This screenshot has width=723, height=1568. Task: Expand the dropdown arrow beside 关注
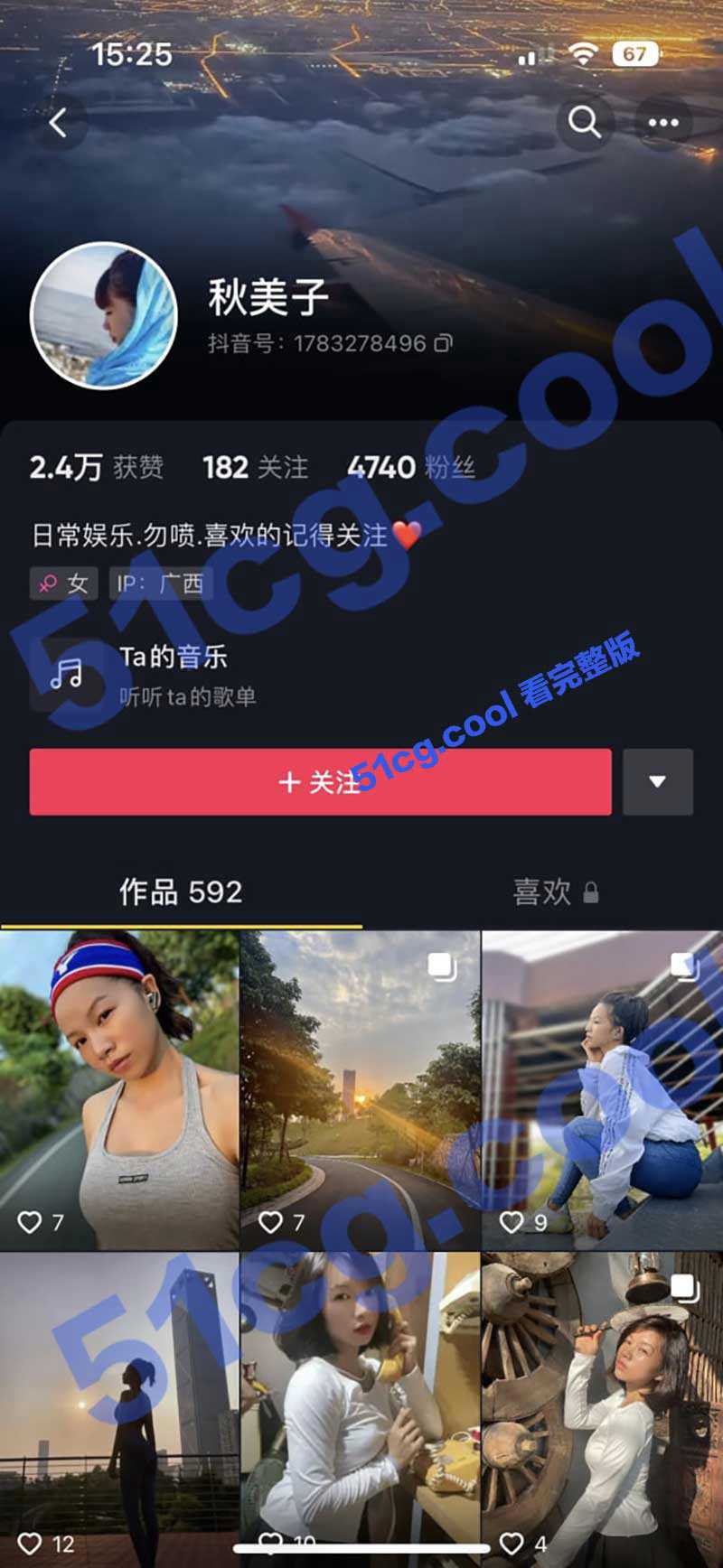657,782
